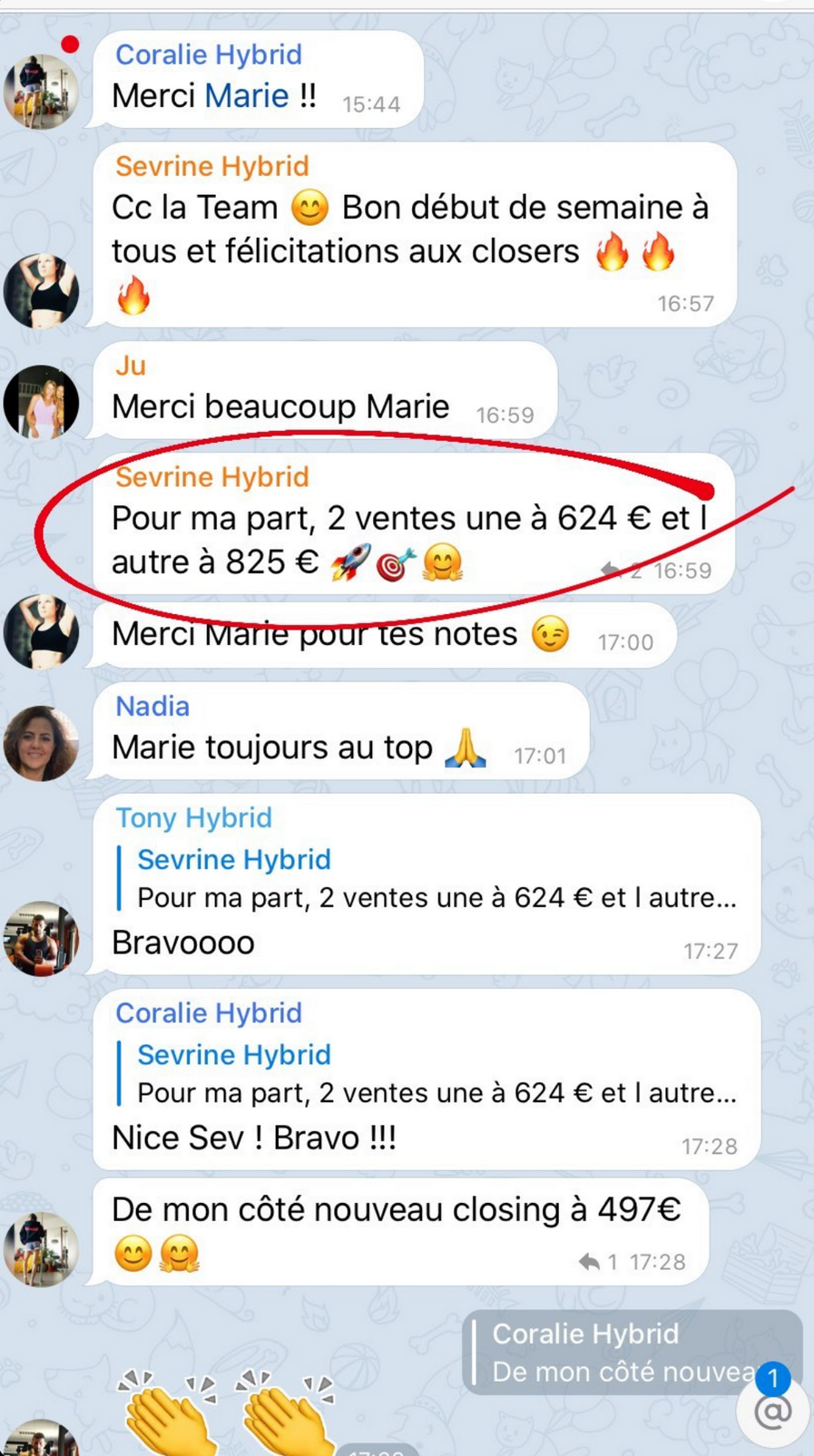Open Tony Hybrid's avatar
Image resolution: width=814 pixels, height=1456 pixels.
pyautogui.click(x=41, y=938)
